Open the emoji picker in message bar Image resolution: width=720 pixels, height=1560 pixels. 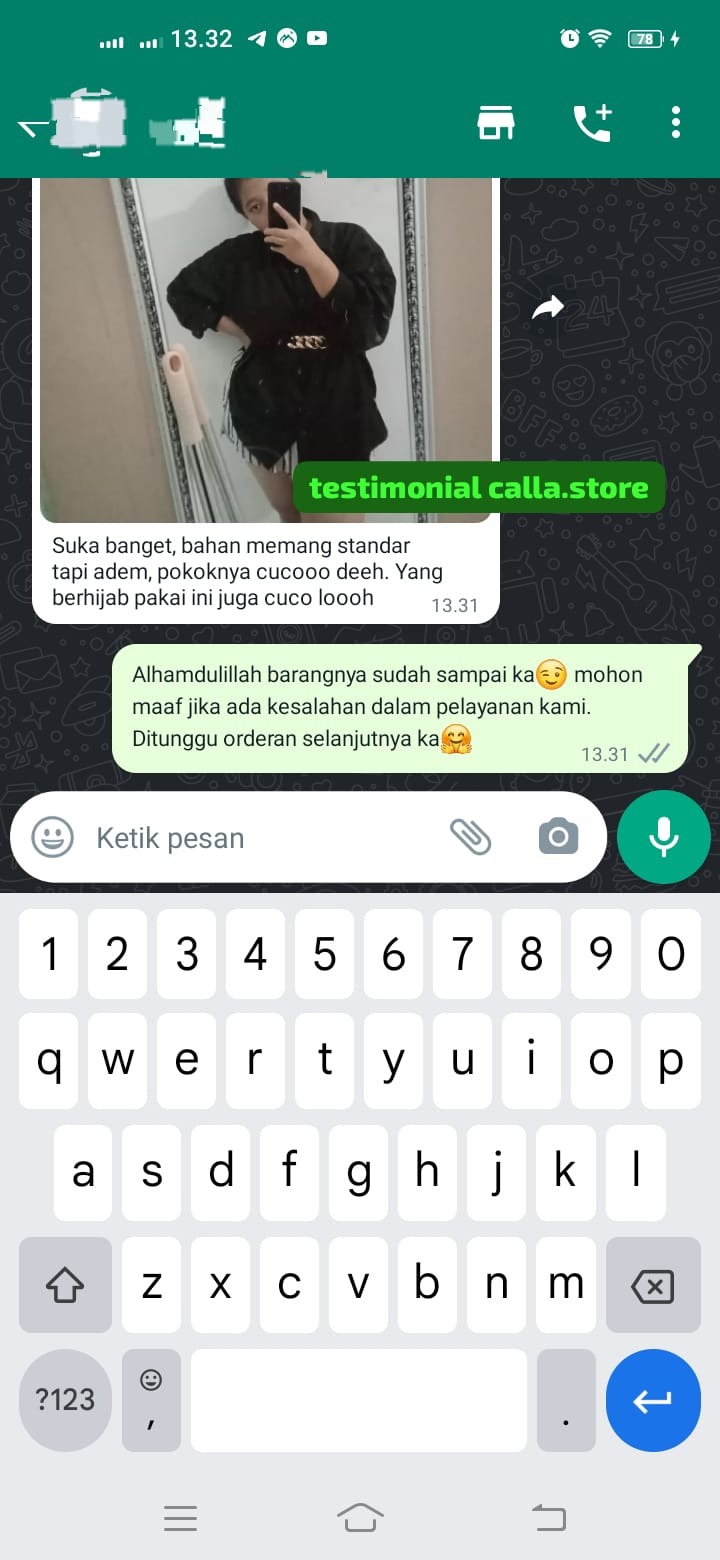click(52, 837)
